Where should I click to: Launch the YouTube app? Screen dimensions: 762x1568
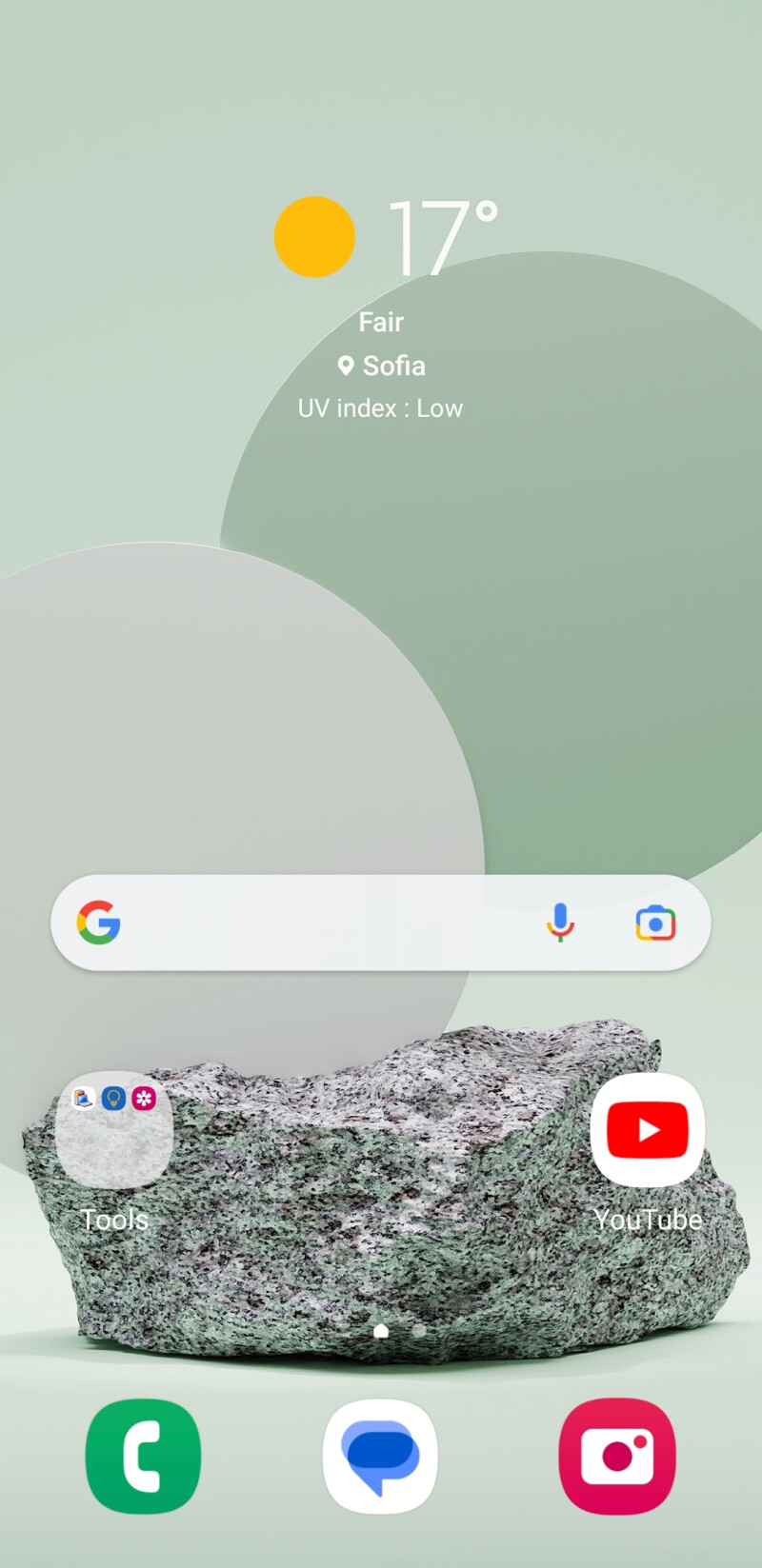click(648, 1130)
